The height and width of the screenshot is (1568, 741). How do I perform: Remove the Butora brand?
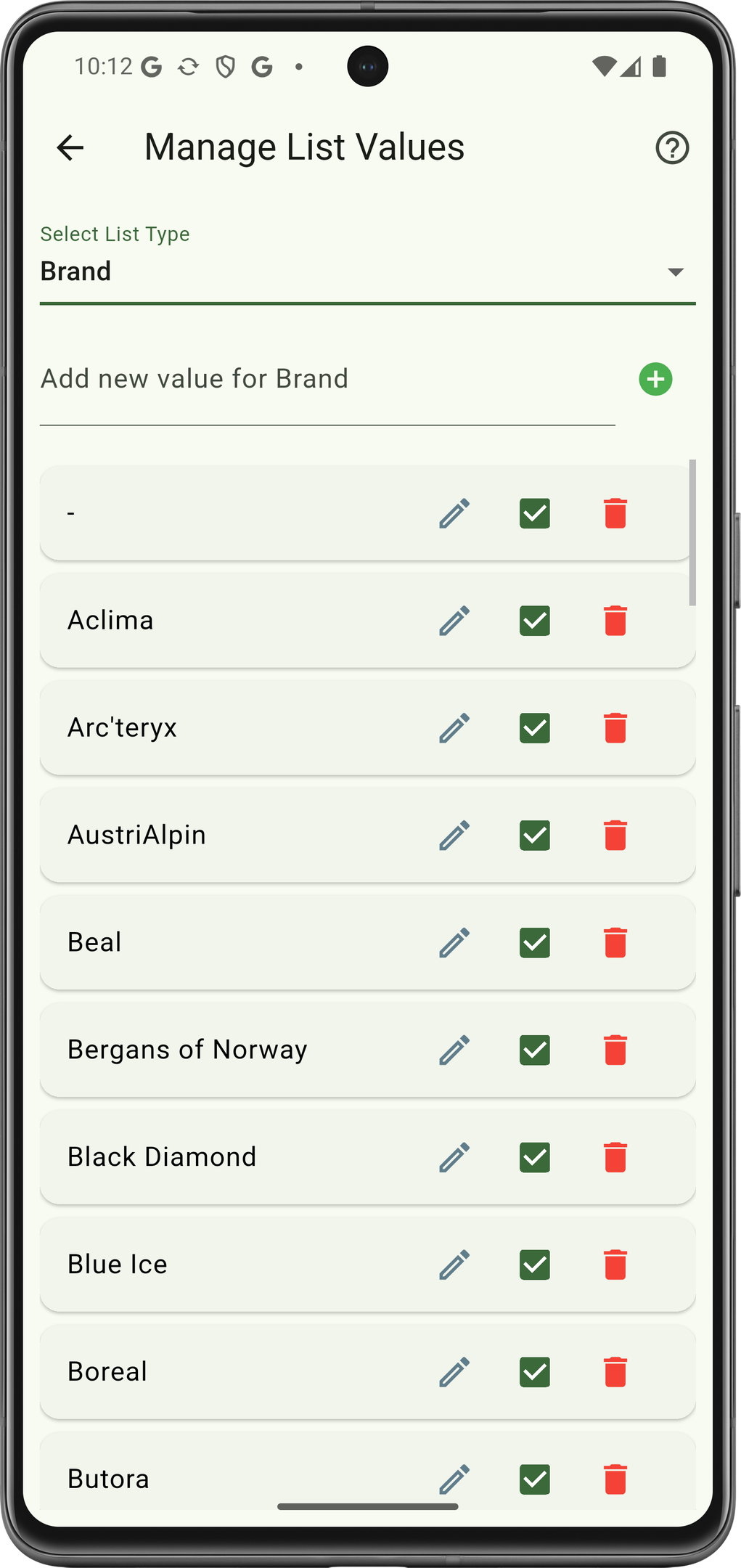615,1479
